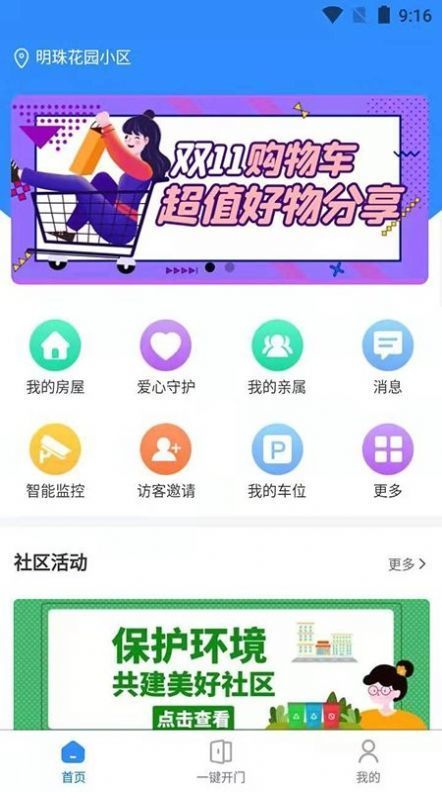442x792 pixels.
Task: Open 我的亲属
Action: (x=277, y=357)
